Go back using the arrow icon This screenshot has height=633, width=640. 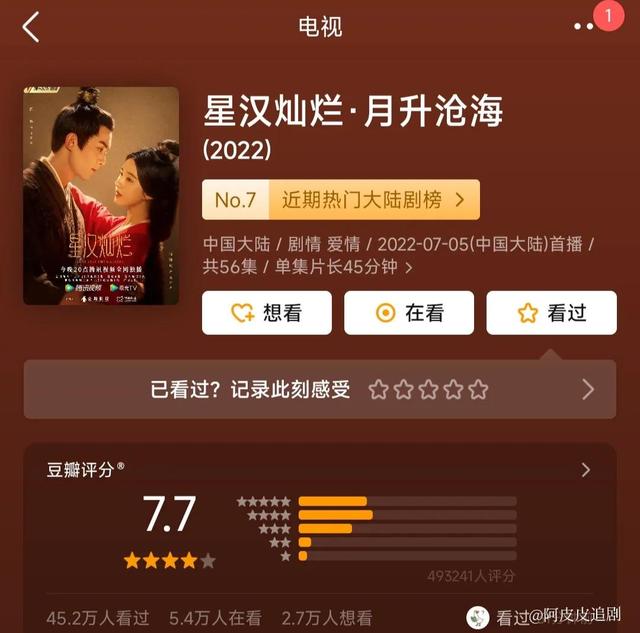pyautogui.click(x=31, y=27)
